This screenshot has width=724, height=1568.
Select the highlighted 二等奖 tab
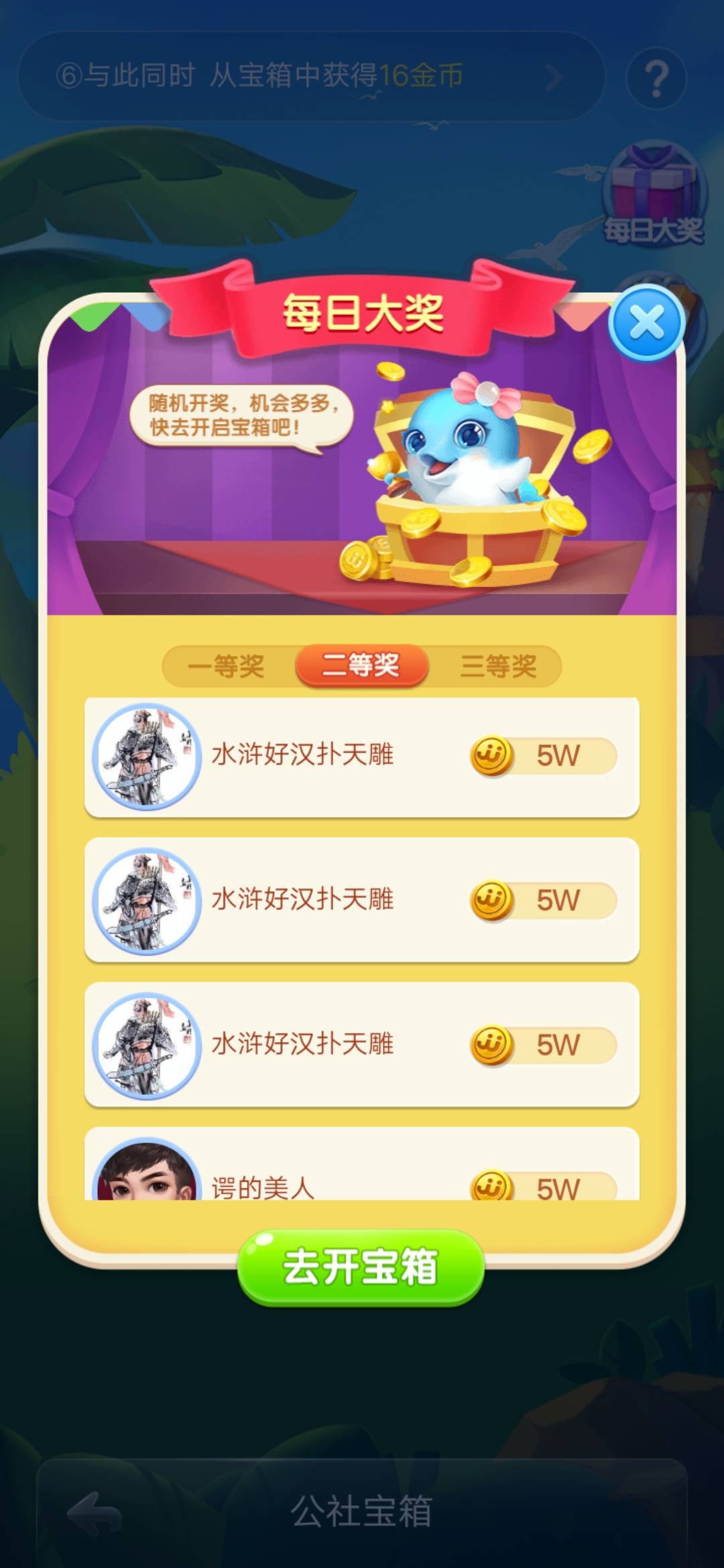click(362, 665)
